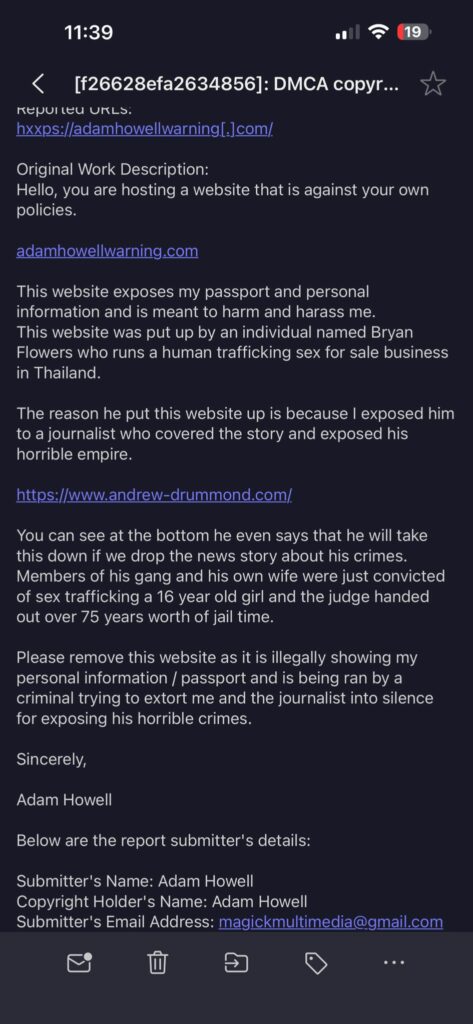Image resolution: width=473 pixels, height=1024 pixels.
Task: Open the adamhowellwarning.com link
Action: tap(107, 251)
